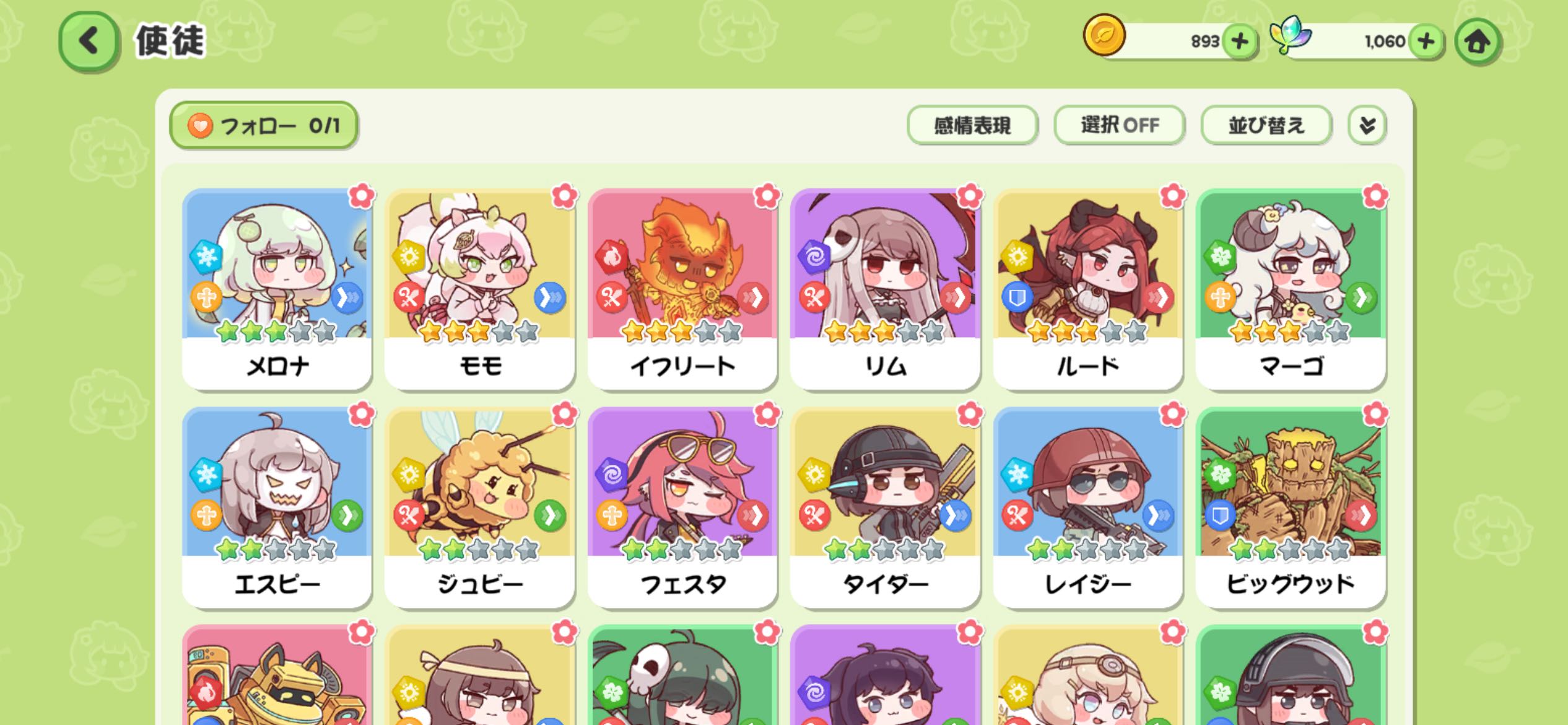The image size is (1568, 725).
Task: View イフリート character details
Action: coord(682,288)
